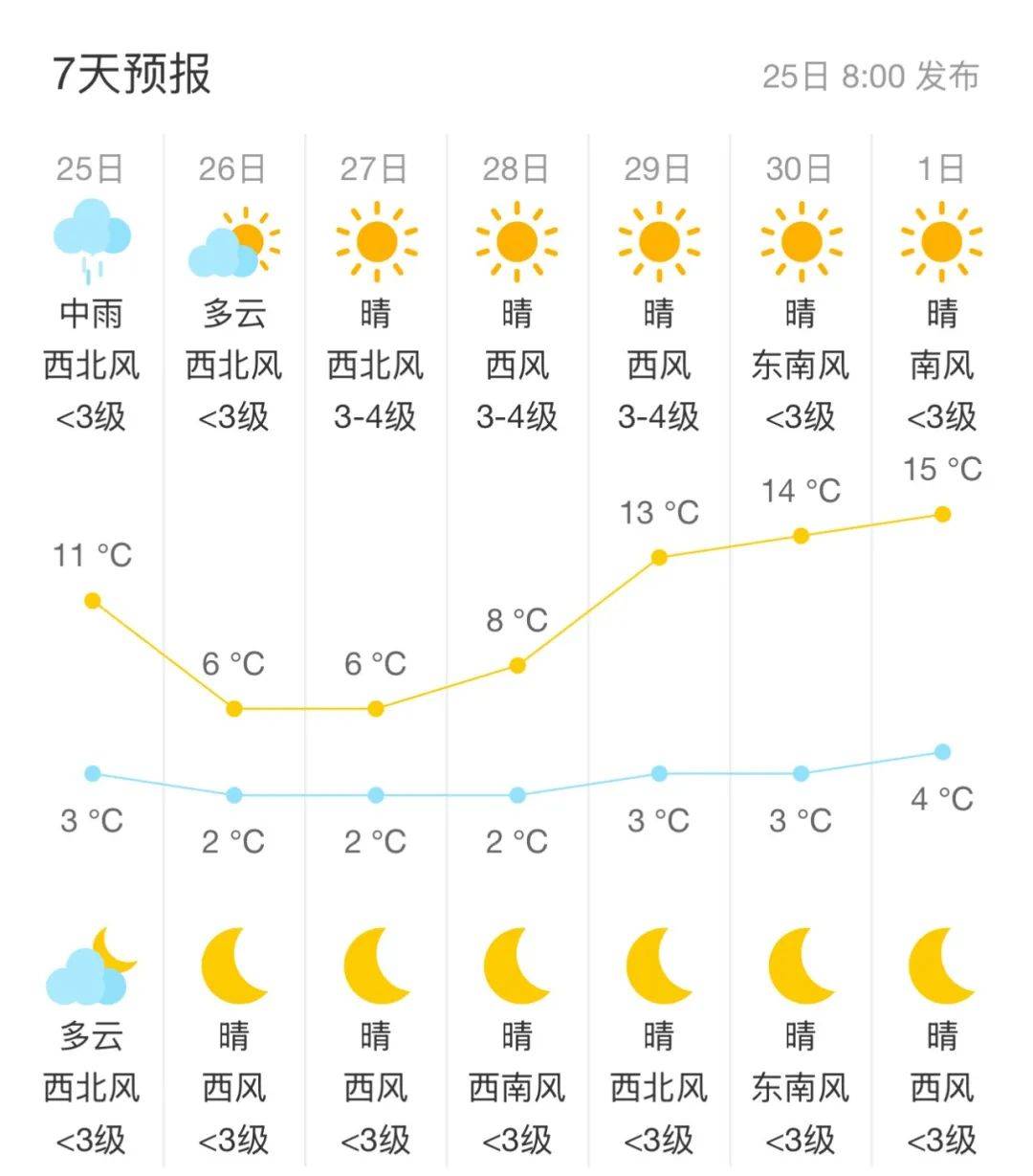Viewport: 1033px width, 1176px height.
Task: Select the moon icon for 28日 night
Action: pyautogui.click(x=517, y=968)
